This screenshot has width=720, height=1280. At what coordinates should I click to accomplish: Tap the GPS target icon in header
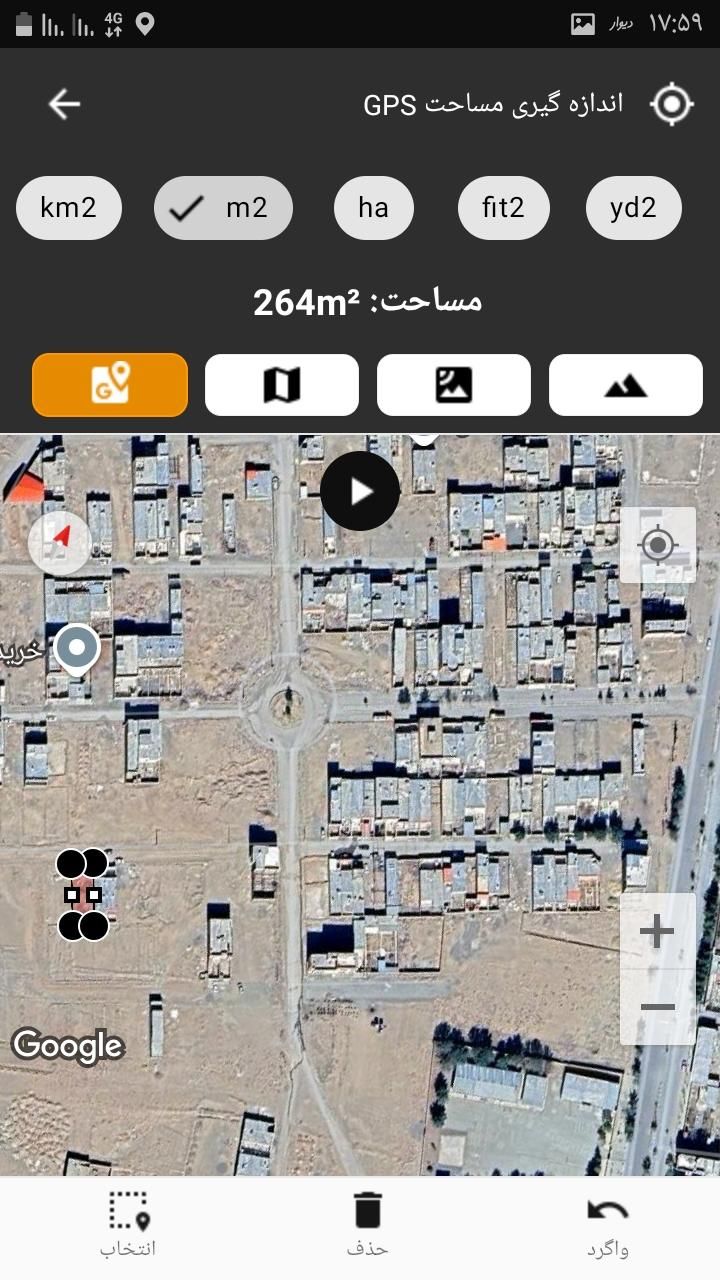(x=671, y=104)
